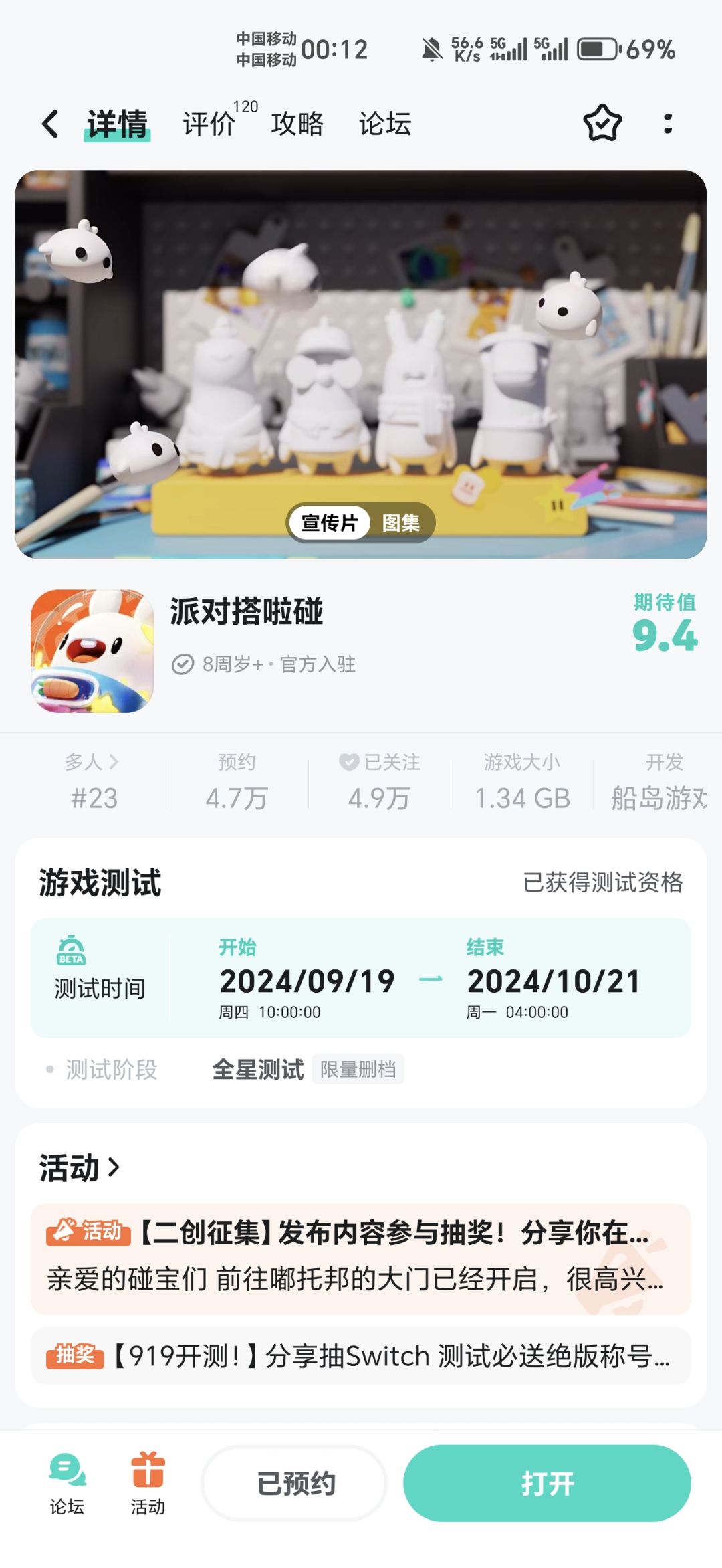Switch to the 论坛 tab at top
This screenshot has width=722, height=1568.
[385, 124]
